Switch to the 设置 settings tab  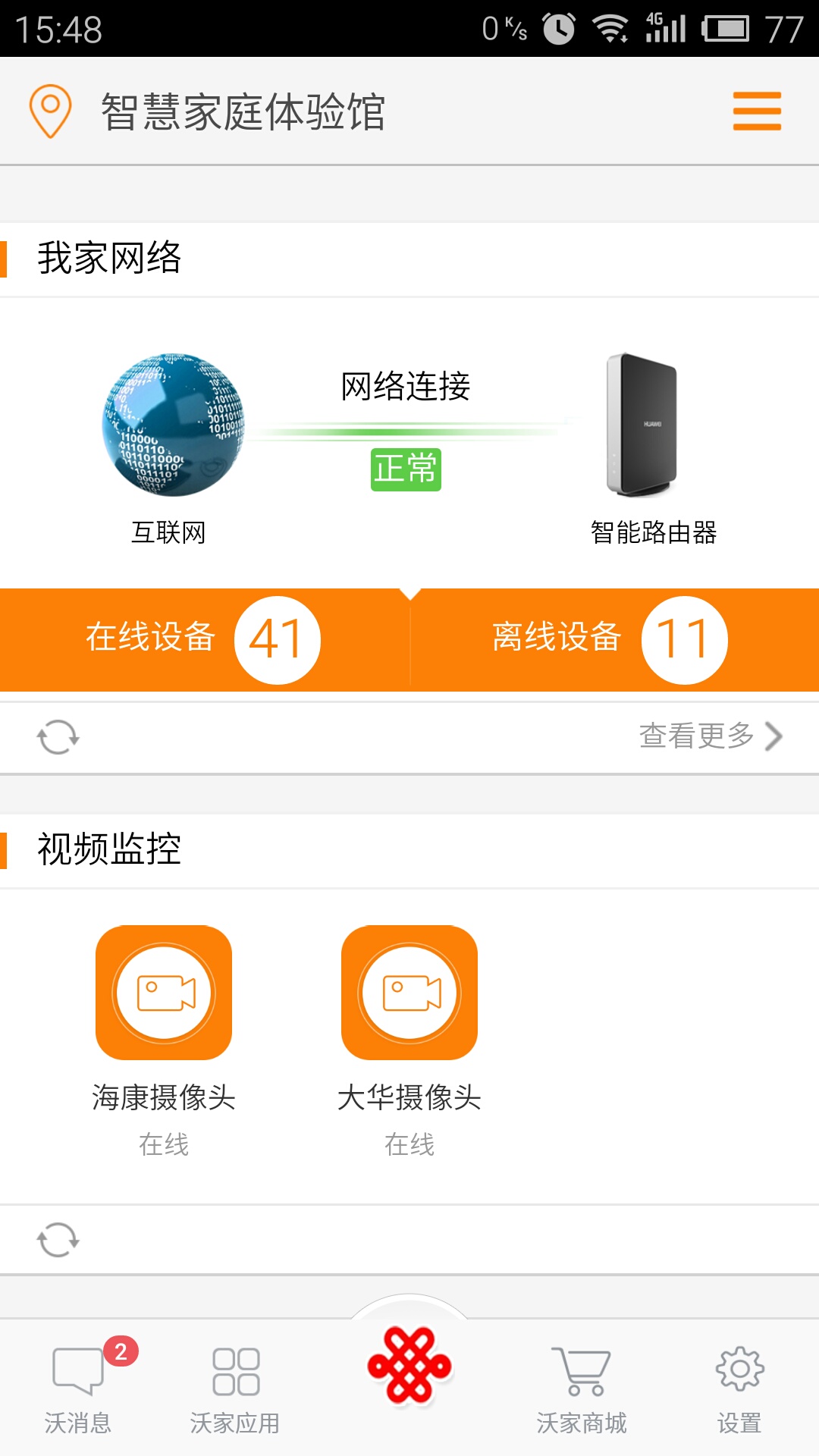pos(739,1388)
